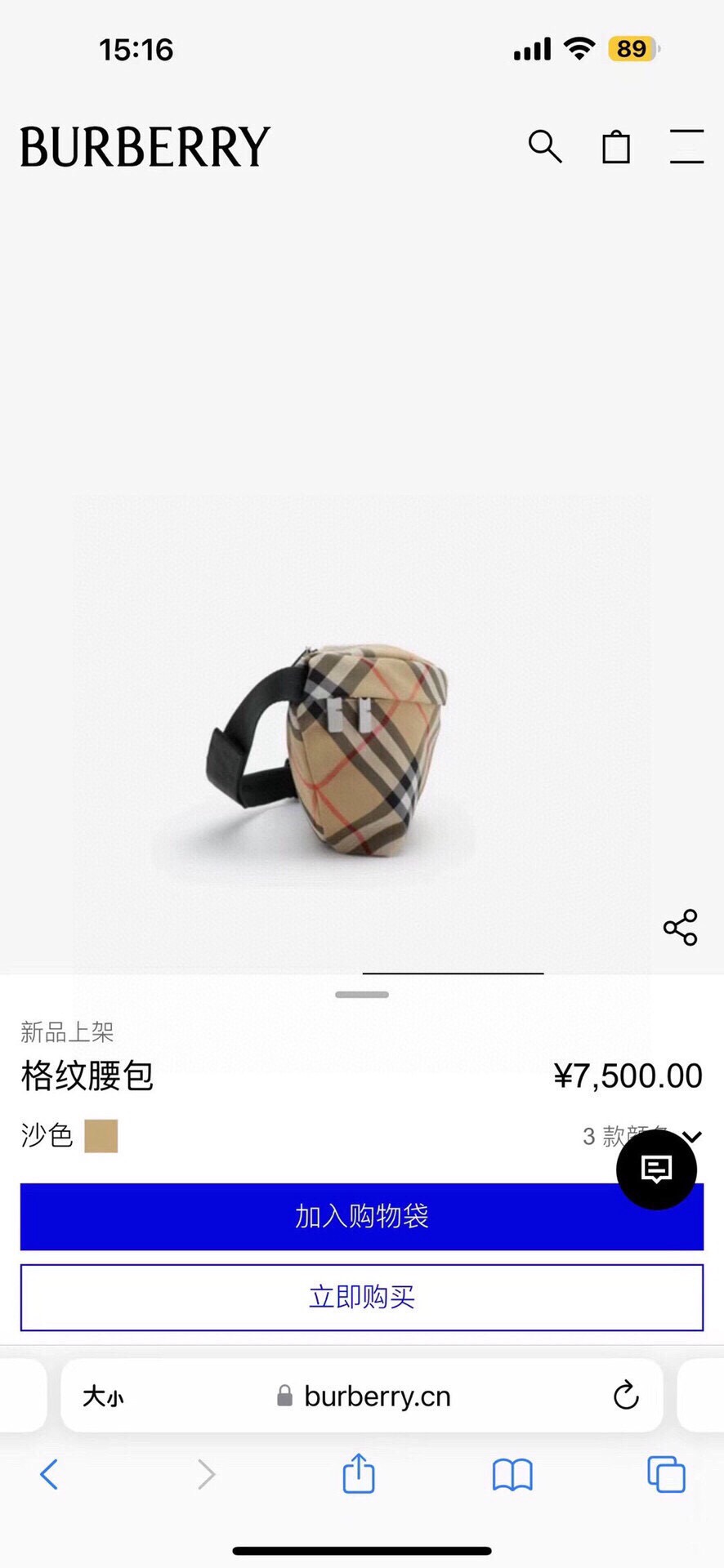Tap 立即购买 to buy now
Screen dimensions: 724x1568
tap(361, 1297)
